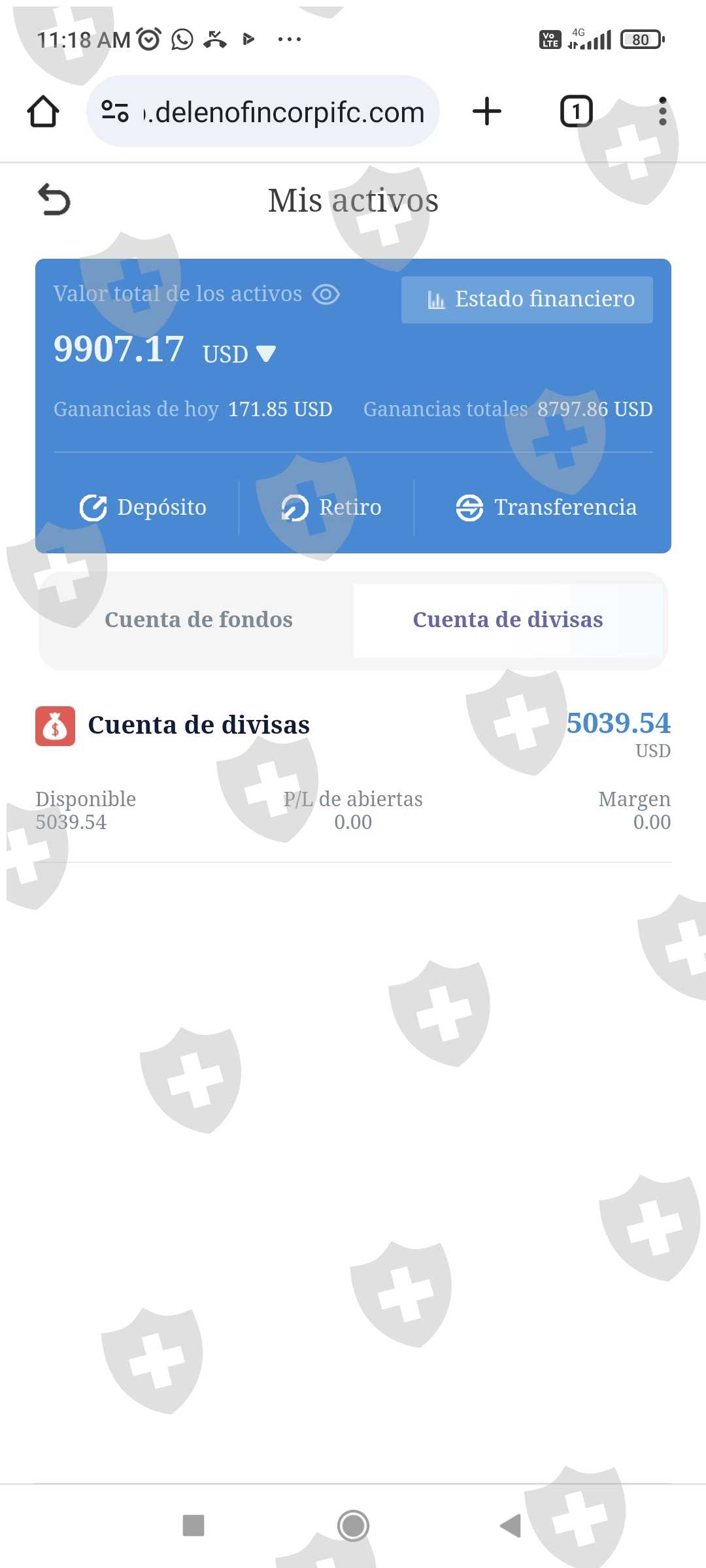This screenshot has width=706, height=1568.
Task: Open Estado financiero report
Action: click(527, 300)
